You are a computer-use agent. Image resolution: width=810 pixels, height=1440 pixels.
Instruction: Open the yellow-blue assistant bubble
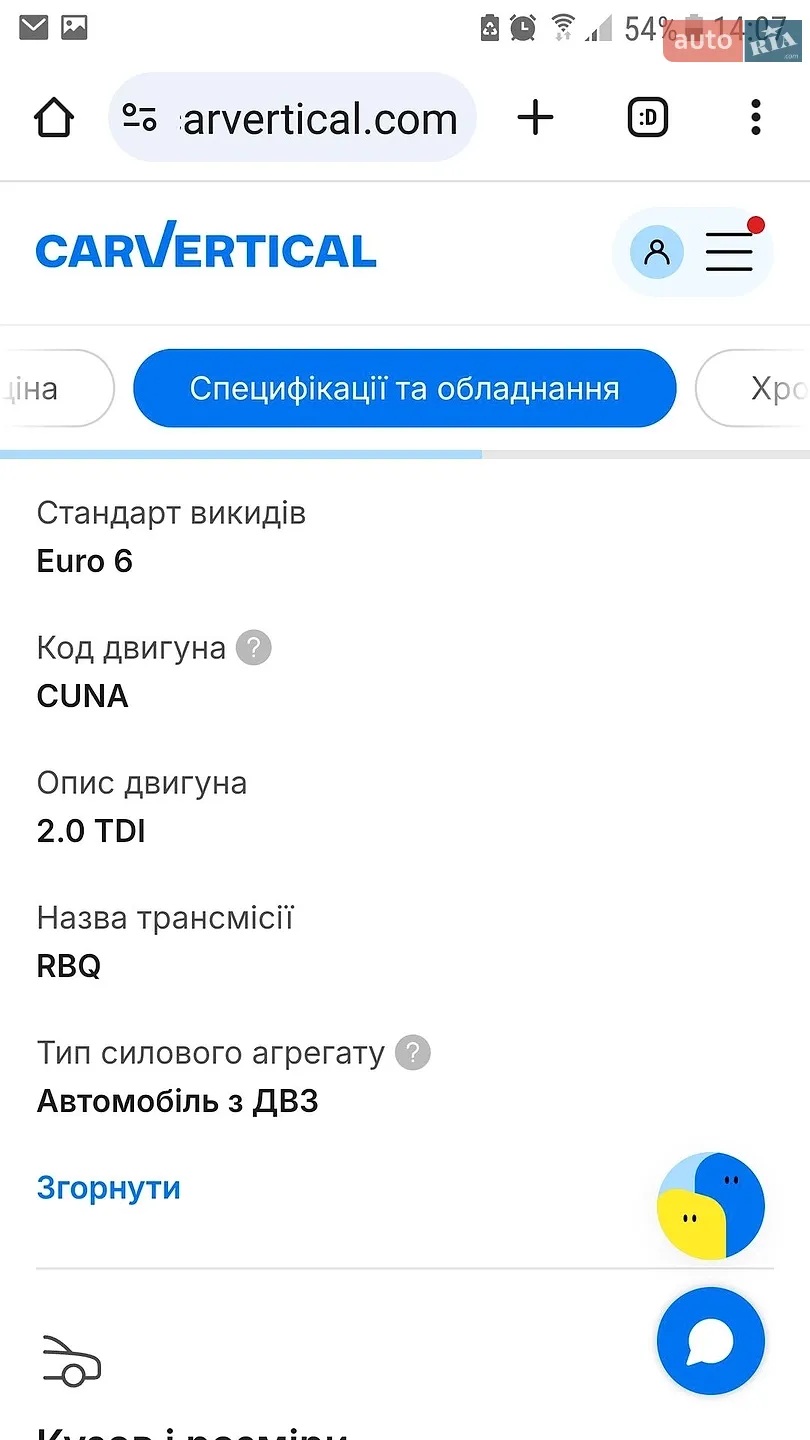[711, 1205]
